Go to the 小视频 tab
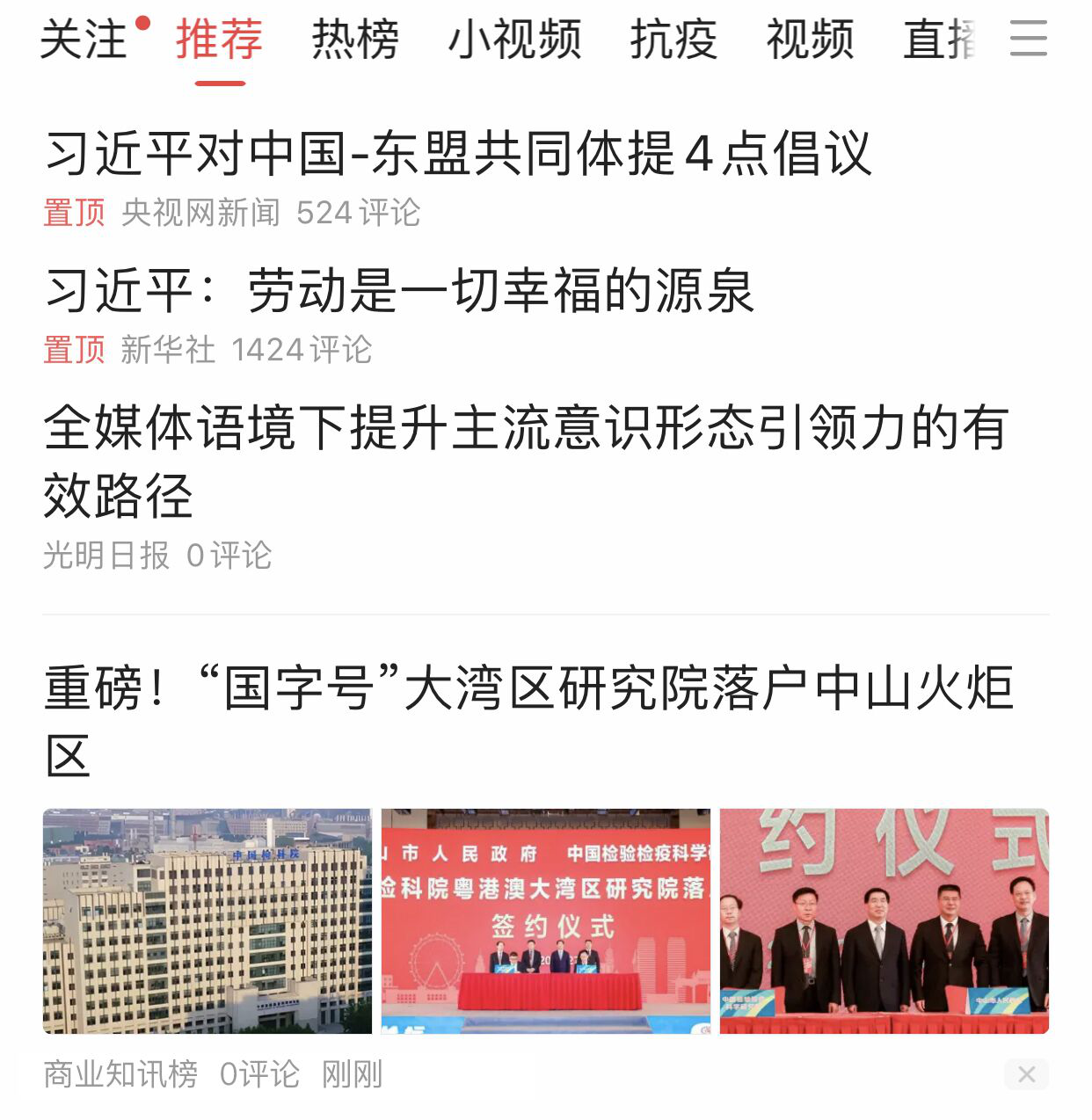 point(514,40)
